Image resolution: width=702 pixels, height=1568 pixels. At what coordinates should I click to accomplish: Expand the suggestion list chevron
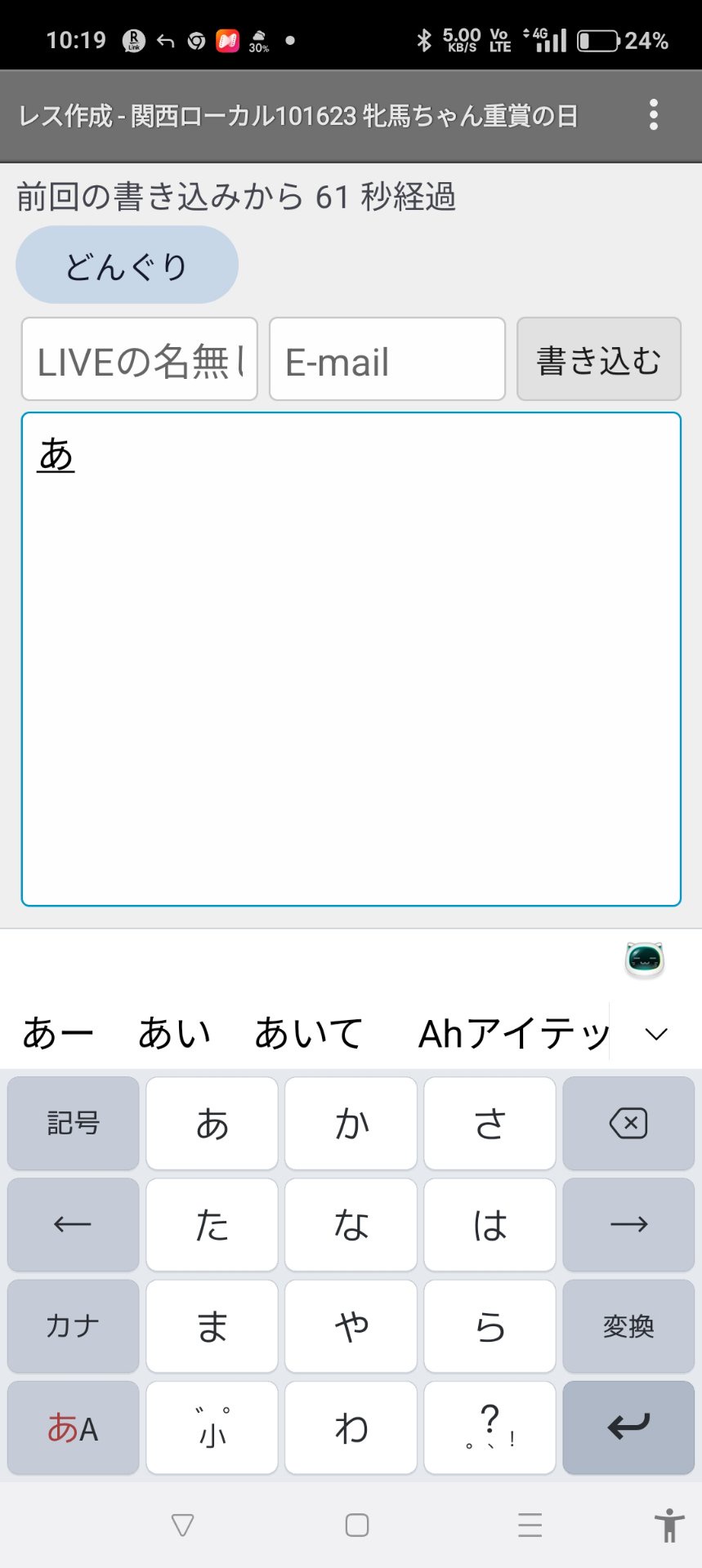point(656,1035)
